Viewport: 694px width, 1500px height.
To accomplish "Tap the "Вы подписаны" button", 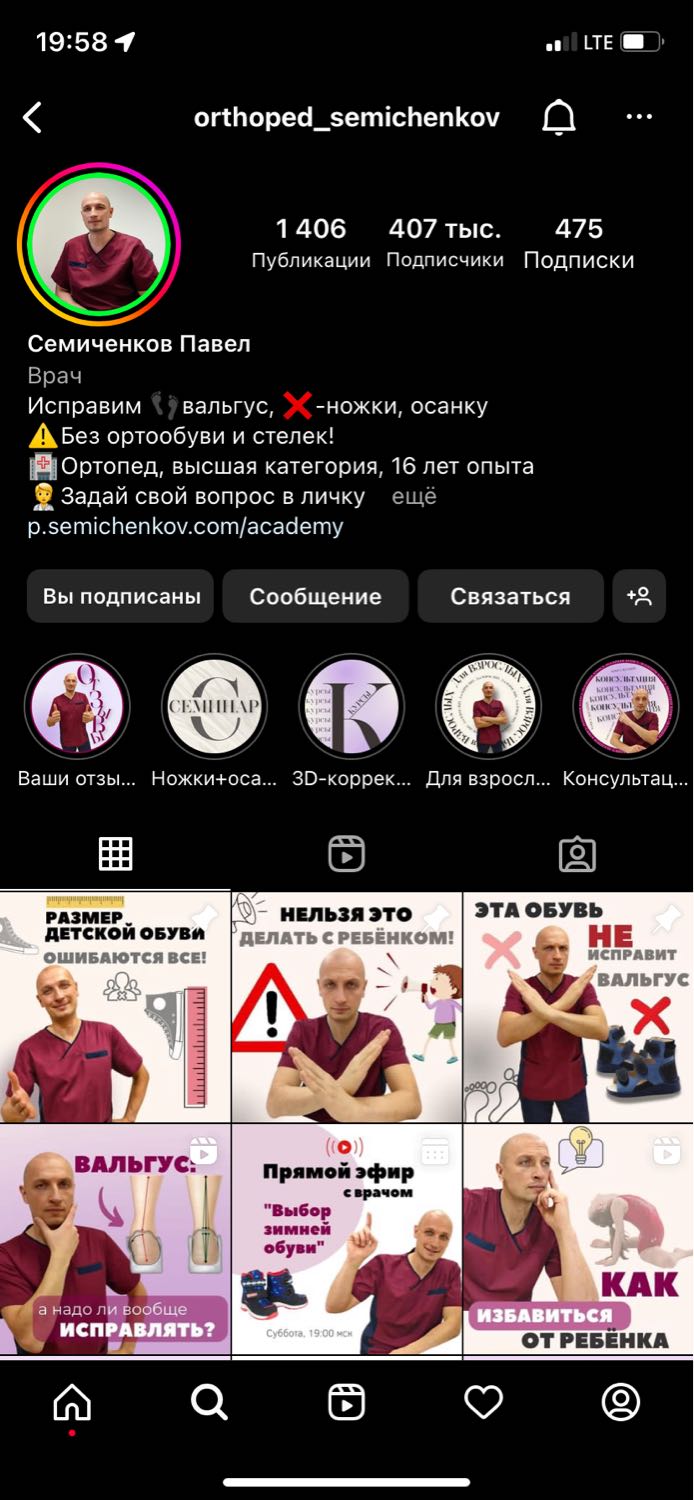I will 121,597.
